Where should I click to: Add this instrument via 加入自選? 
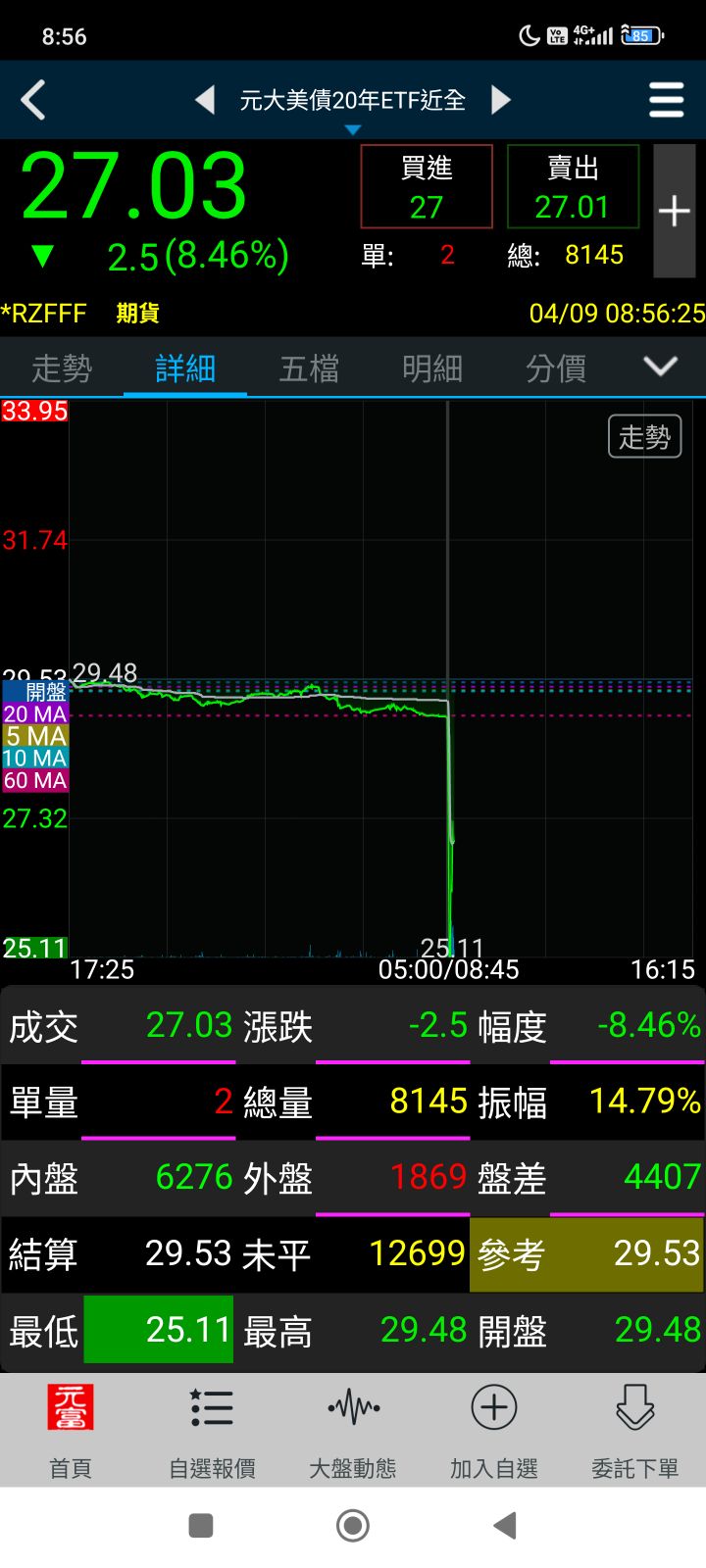click(494, 1431)
